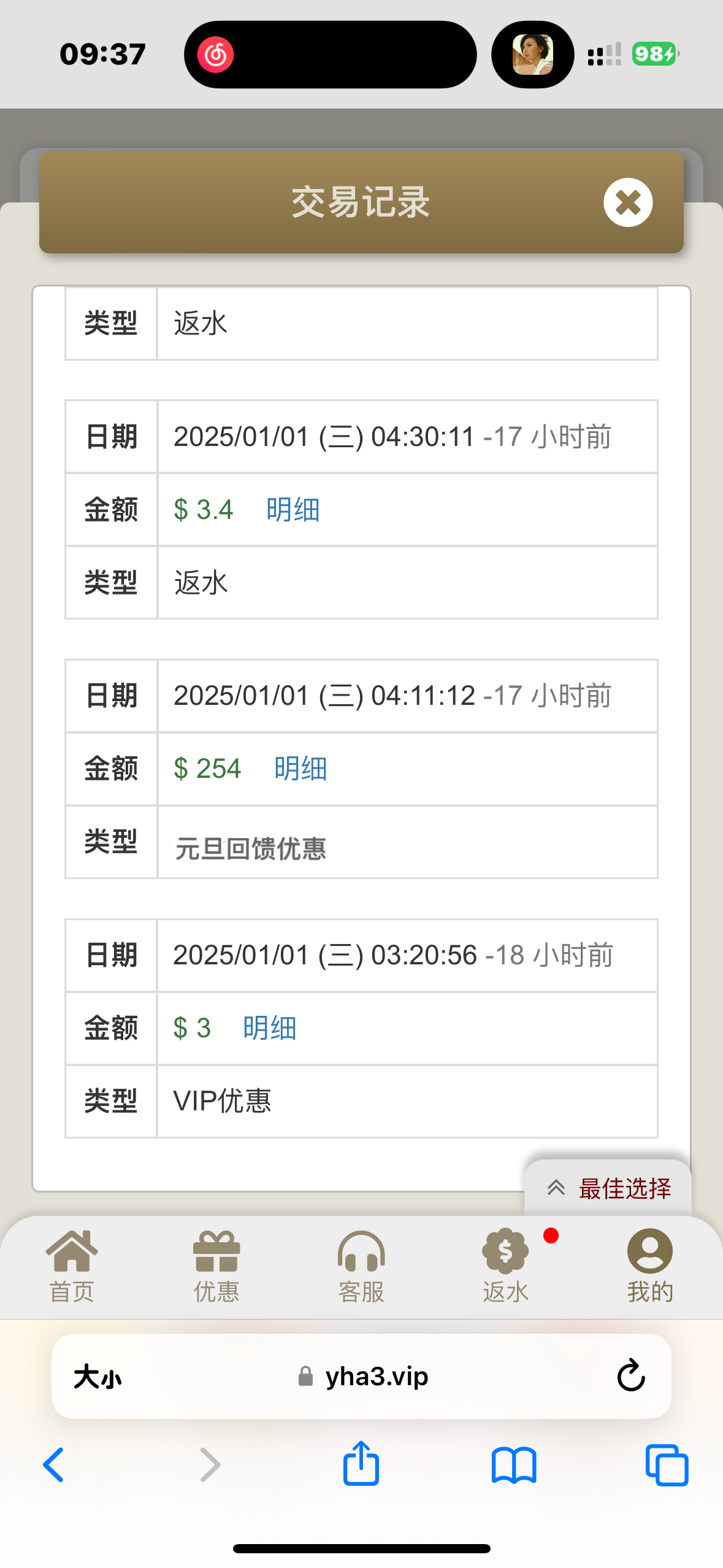Open the 客服 support tab

(361, 1266)
